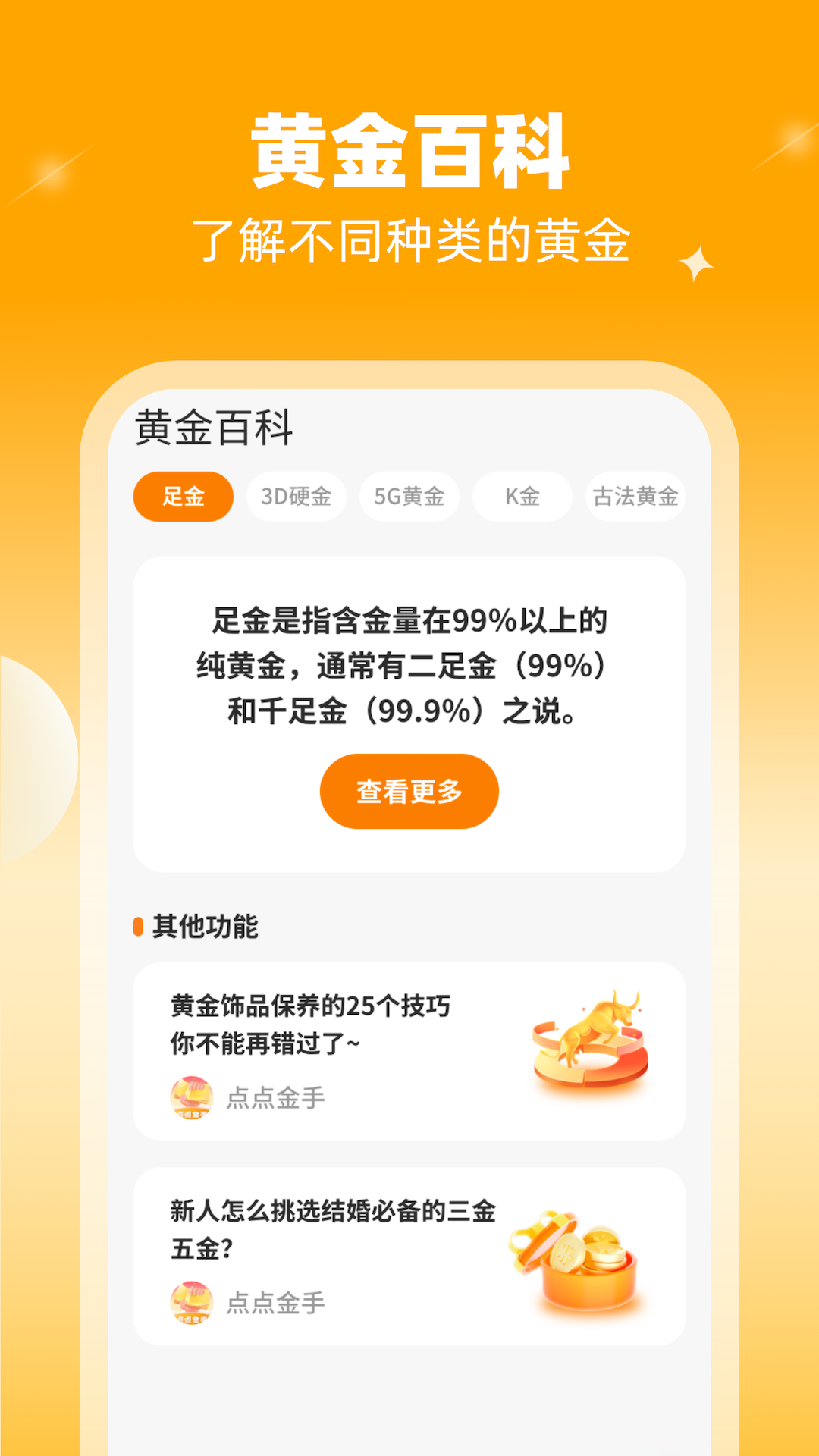View the K金 gold type
Screen dimensions: 819x1456
(522, 496)
